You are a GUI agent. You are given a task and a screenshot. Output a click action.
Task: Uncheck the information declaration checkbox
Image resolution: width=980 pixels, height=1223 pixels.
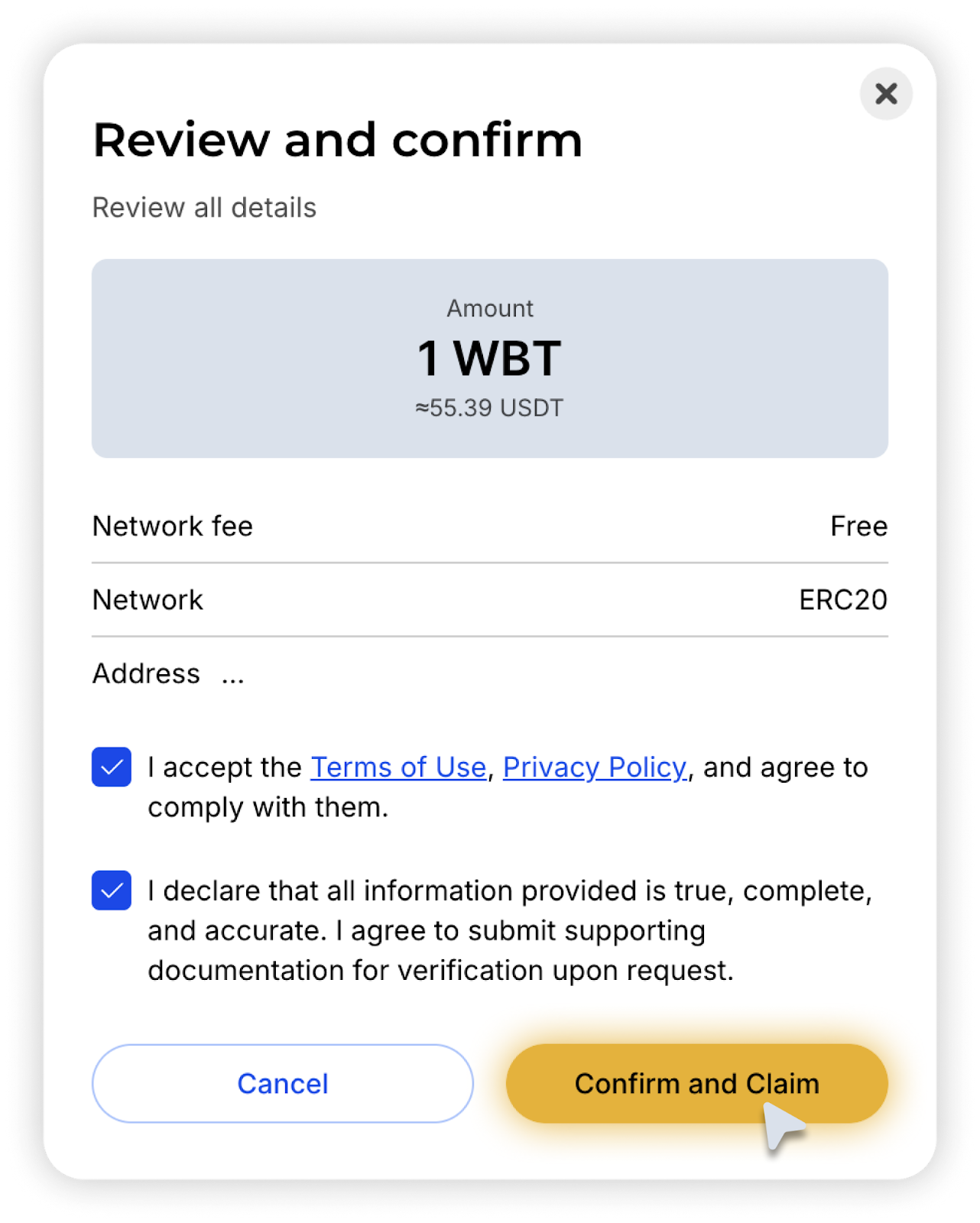pyautogui.click(x=112, y=890)
